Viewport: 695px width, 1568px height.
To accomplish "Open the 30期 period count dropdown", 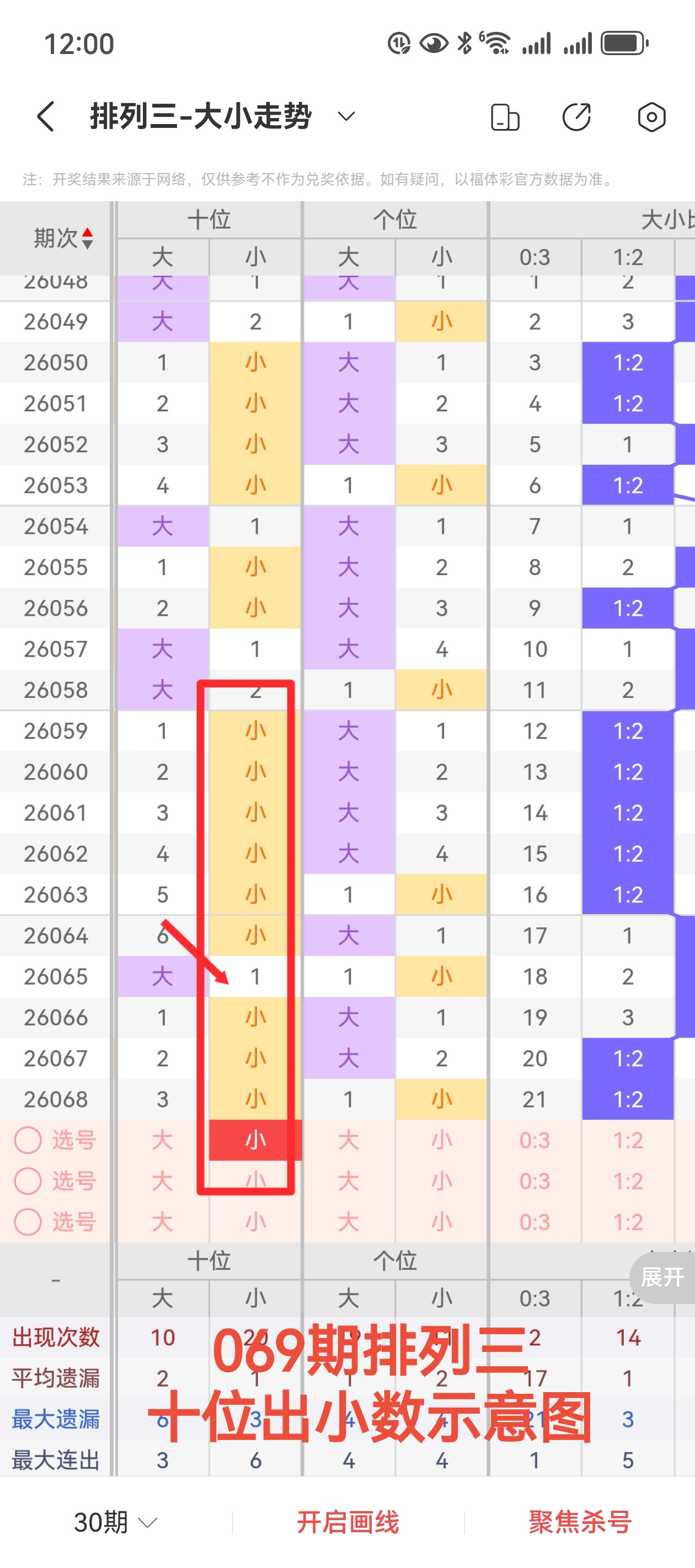I will (x=115, y=1522).
